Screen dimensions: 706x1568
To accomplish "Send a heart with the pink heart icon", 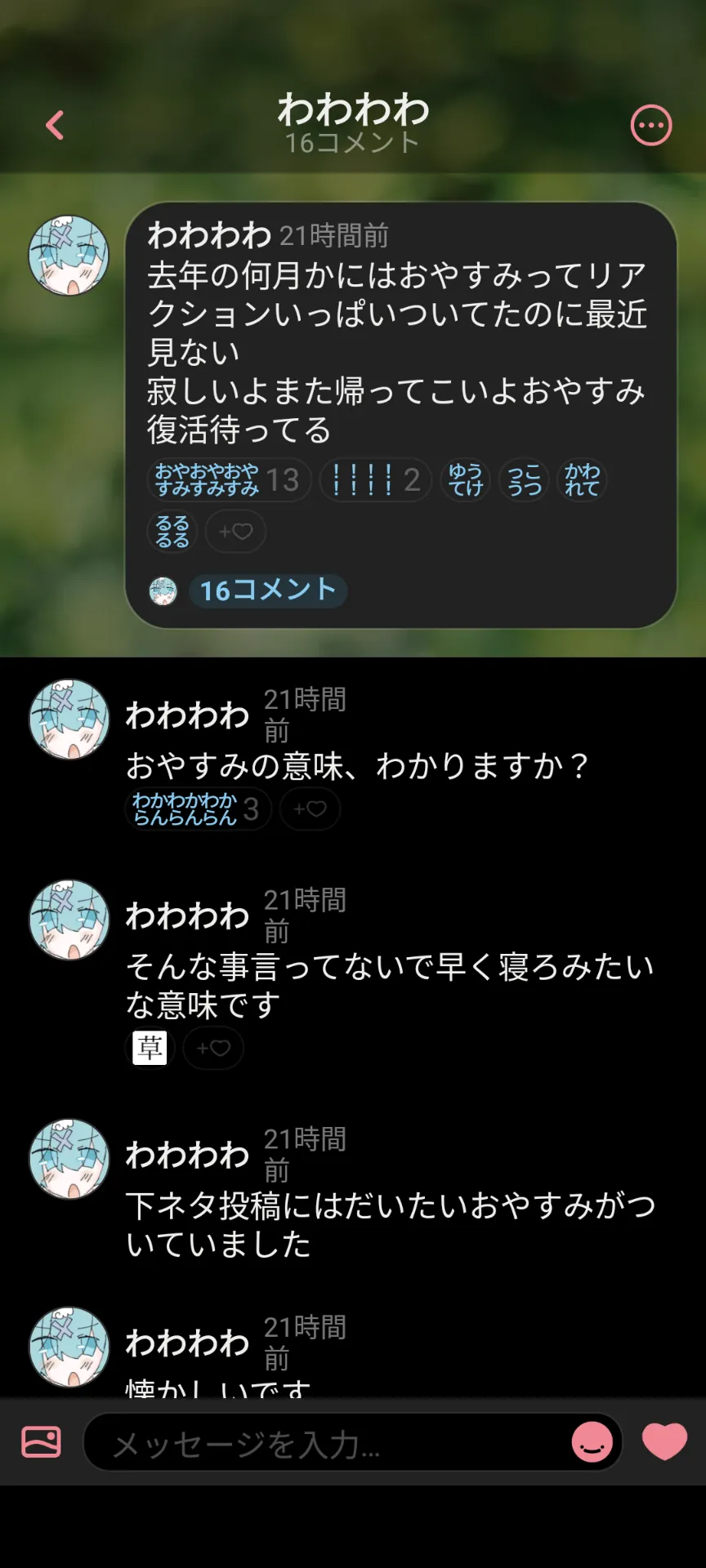I will [664, 1441].
